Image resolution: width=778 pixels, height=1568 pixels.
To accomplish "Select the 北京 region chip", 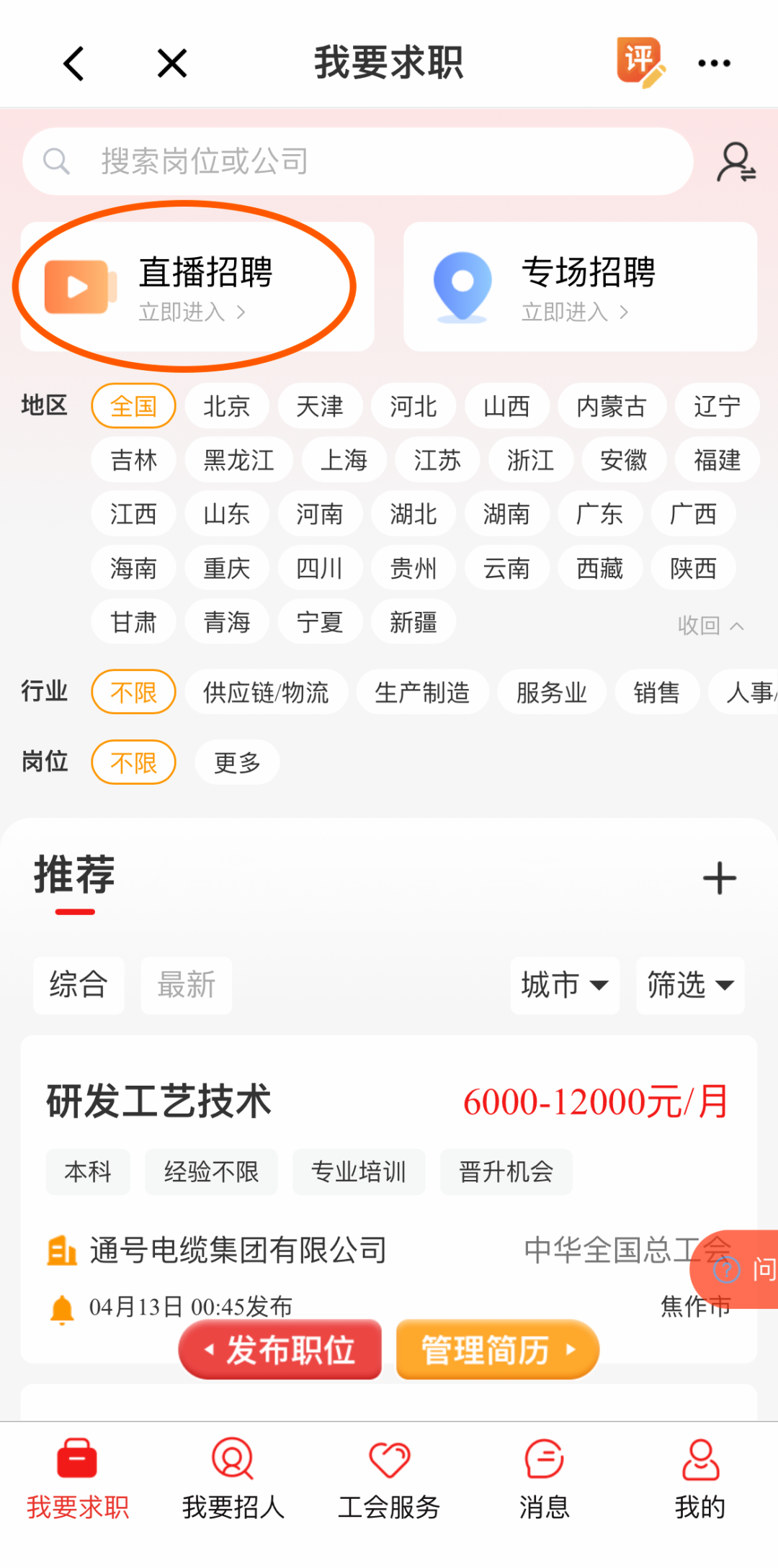I will click(227, 406).
